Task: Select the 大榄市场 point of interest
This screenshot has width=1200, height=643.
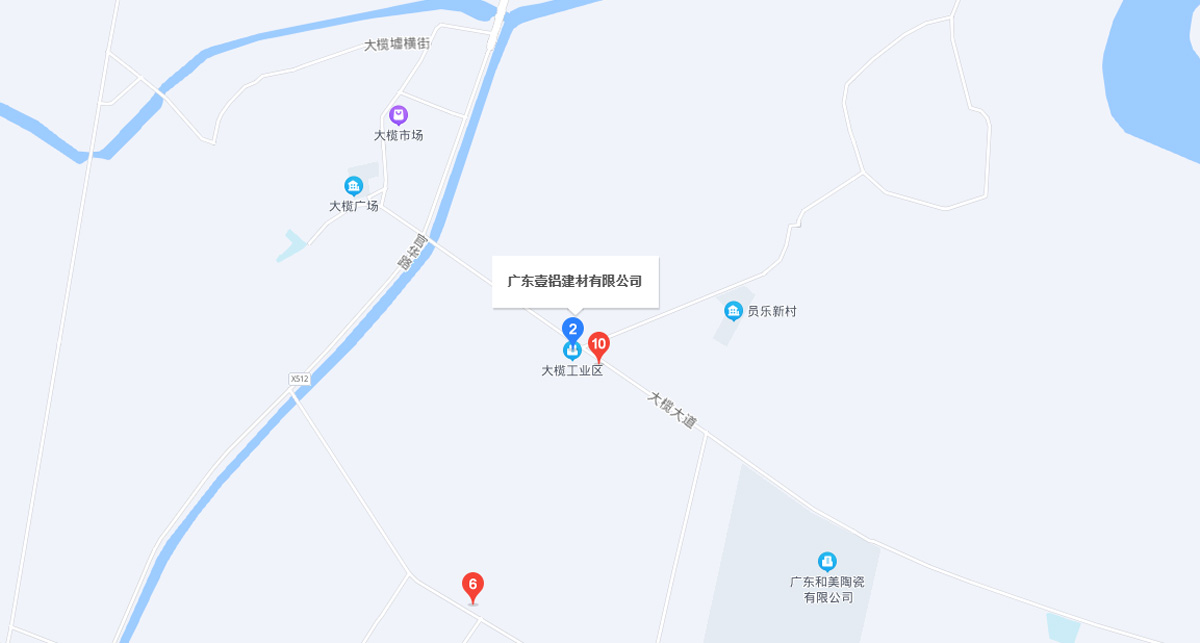Action: point(399,116)
